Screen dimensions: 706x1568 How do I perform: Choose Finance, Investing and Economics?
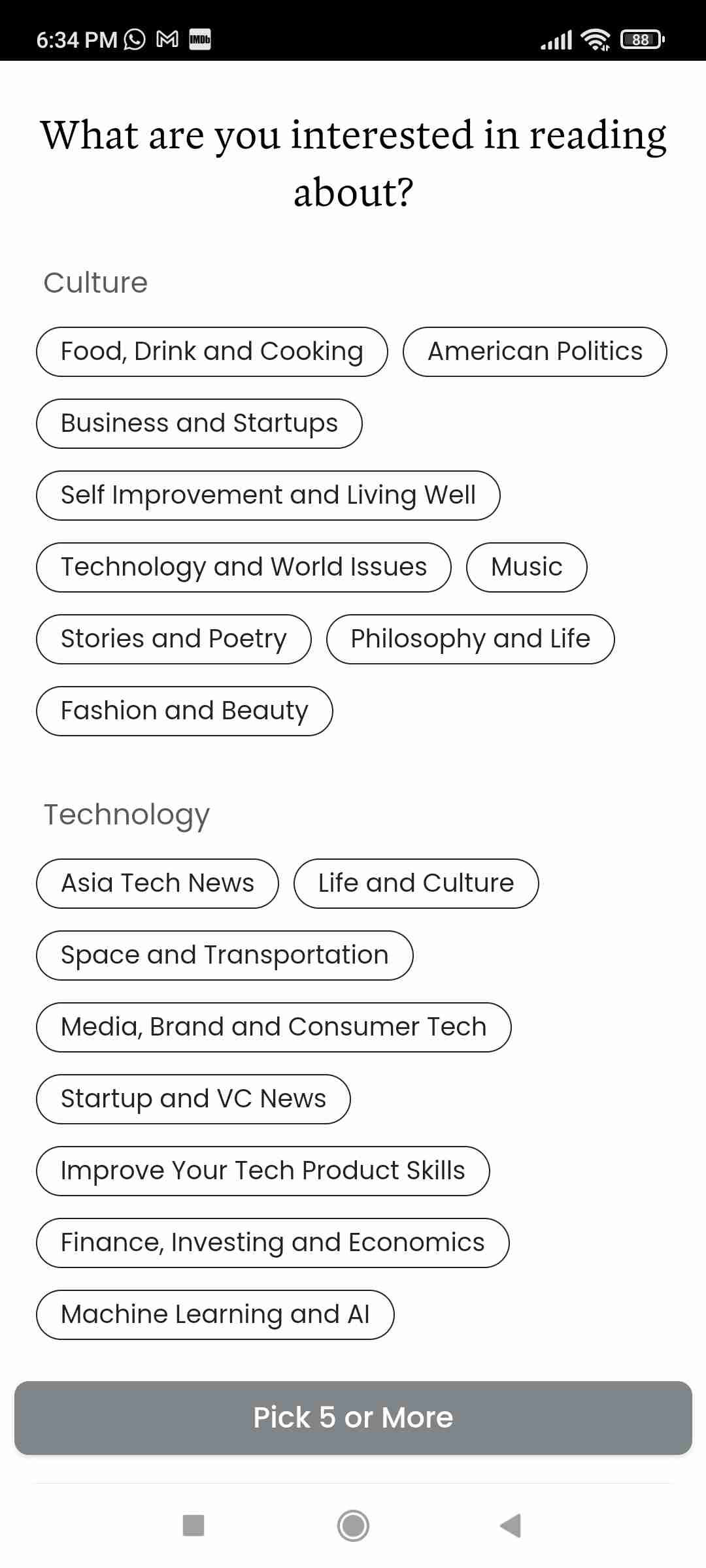272,1242
